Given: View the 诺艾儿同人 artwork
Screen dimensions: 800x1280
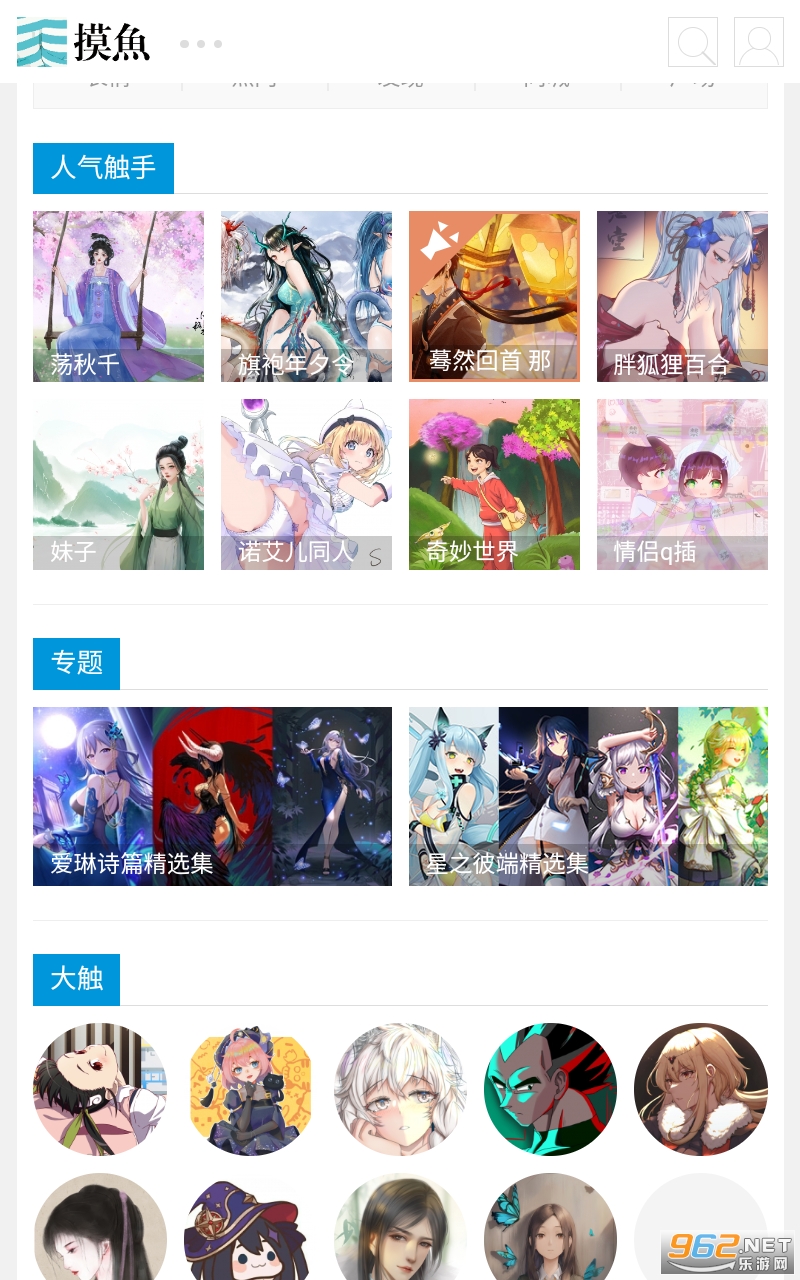Looking at the screenshot, I should pyautogui.click(x=306, y=484).
